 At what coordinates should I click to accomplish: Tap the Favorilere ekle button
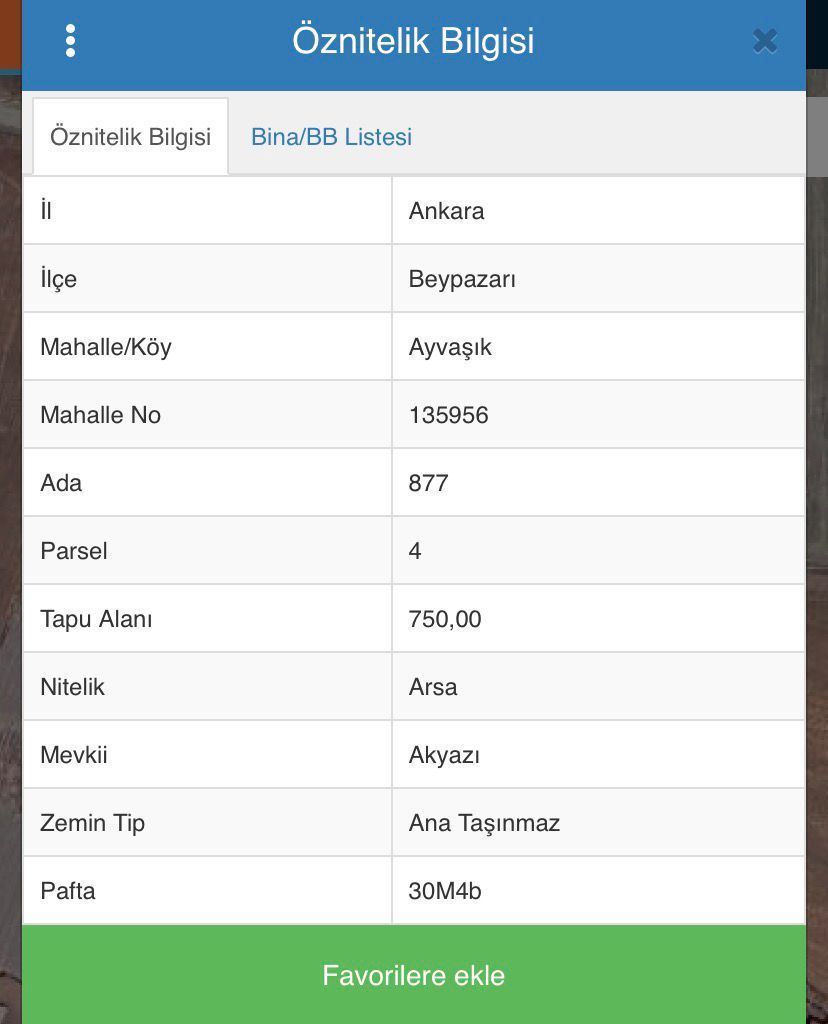click(x=414, y=975)
